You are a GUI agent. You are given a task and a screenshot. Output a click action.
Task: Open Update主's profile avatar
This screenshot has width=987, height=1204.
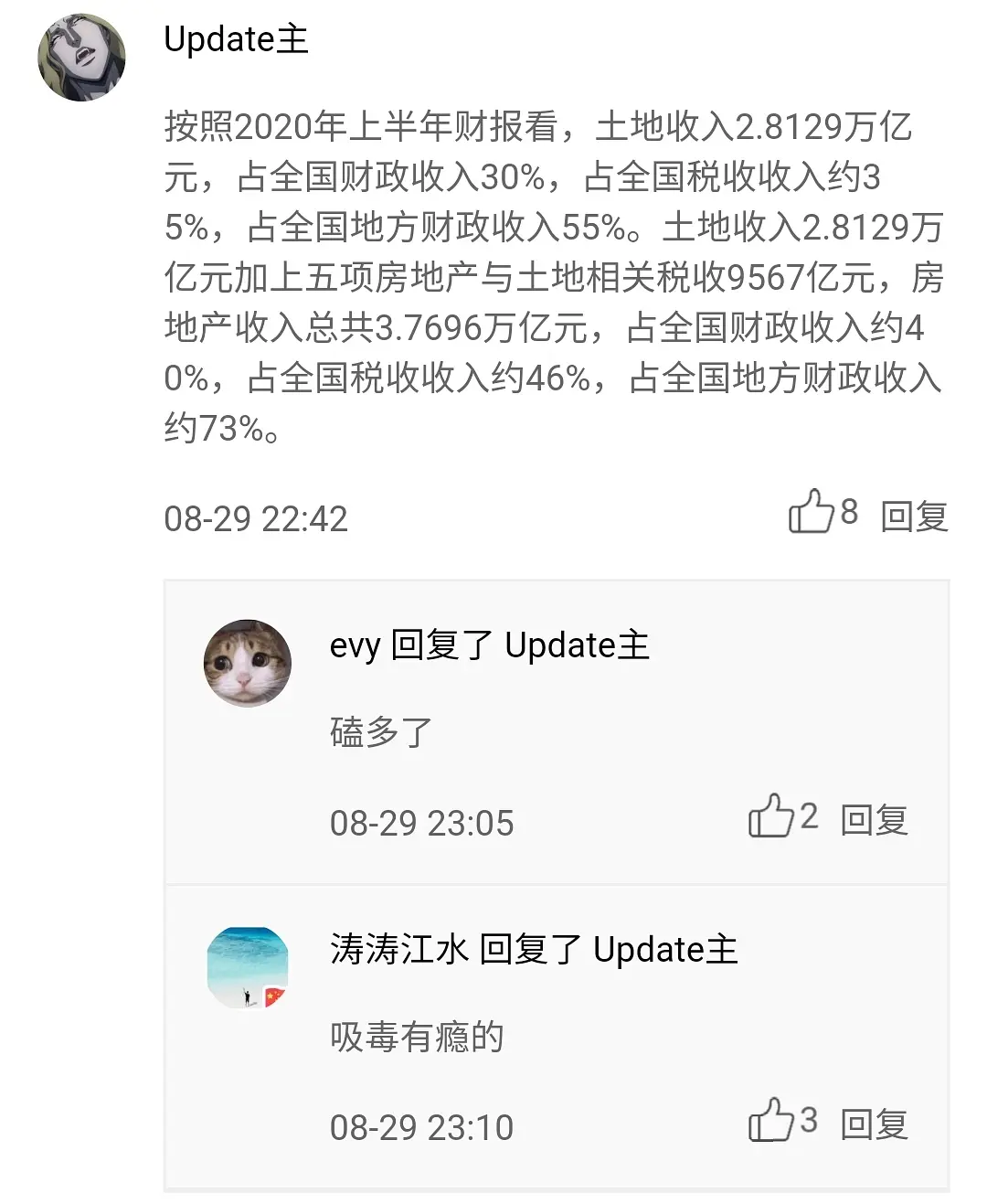pyautogui.click(x=81, y=58)
